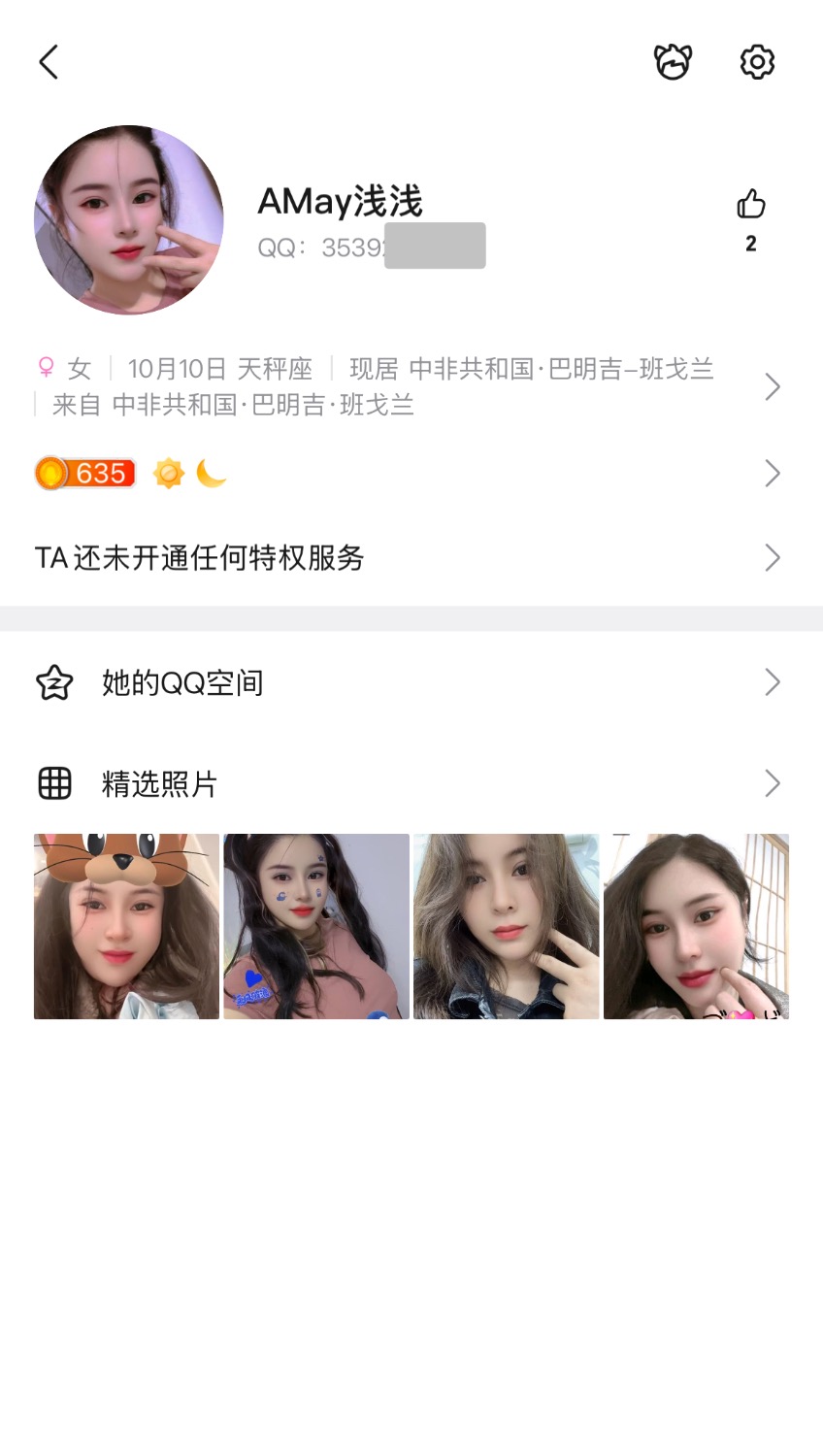Open TA还未开通任何特权服务 row
This screenshot has width=823, height=1456.
pos(408,558)
